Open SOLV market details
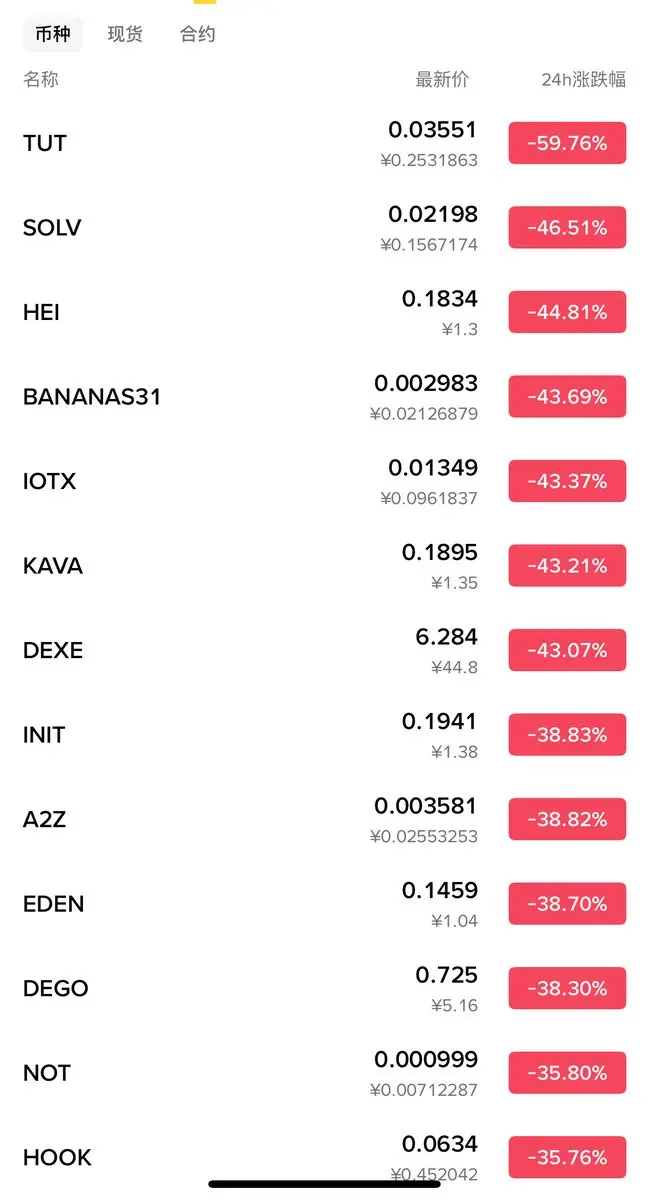 52,228
